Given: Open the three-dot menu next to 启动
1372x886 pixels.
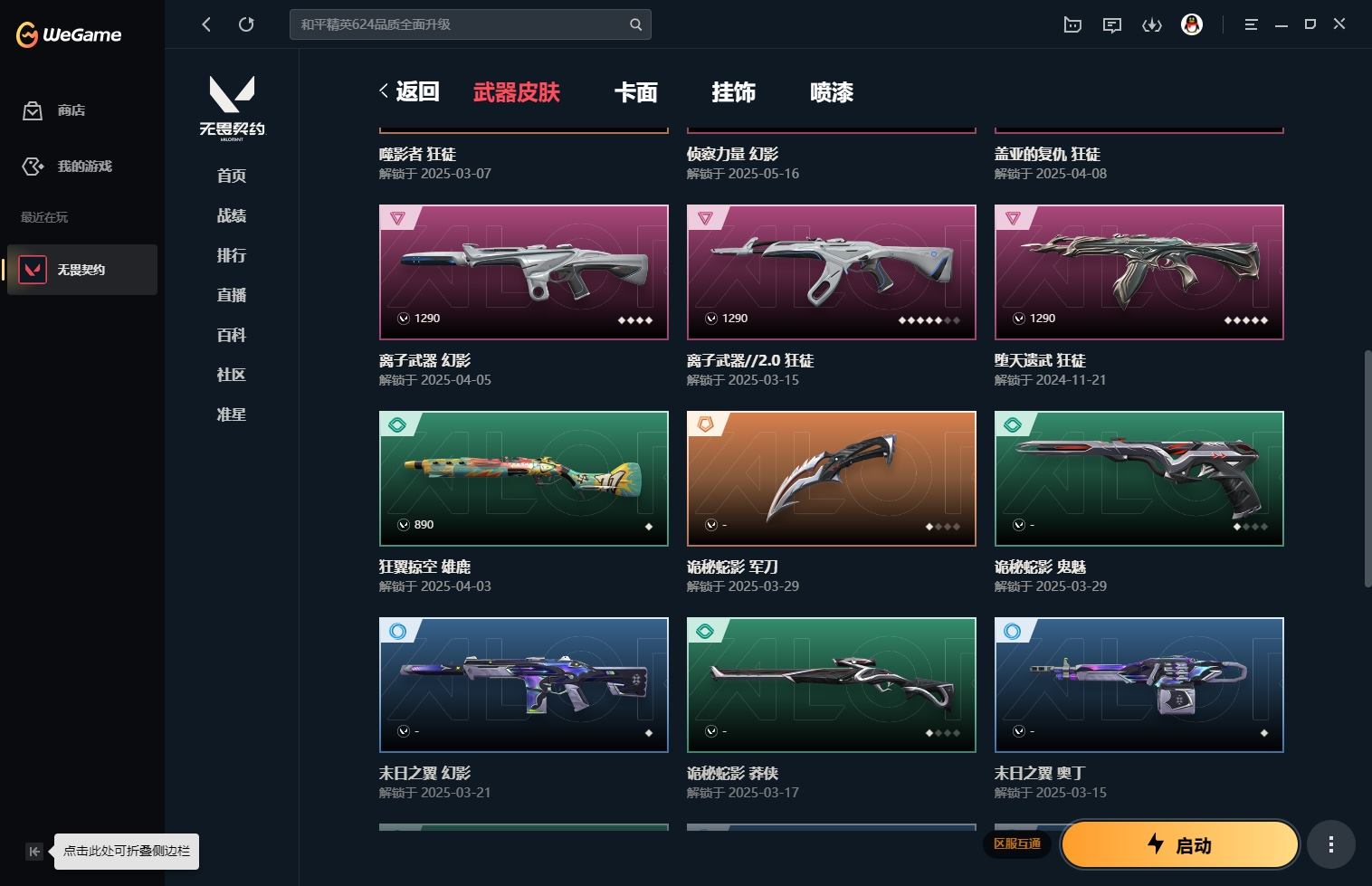Looking at the screenshot, I should pyautogui.click(x=1329, y=845).
